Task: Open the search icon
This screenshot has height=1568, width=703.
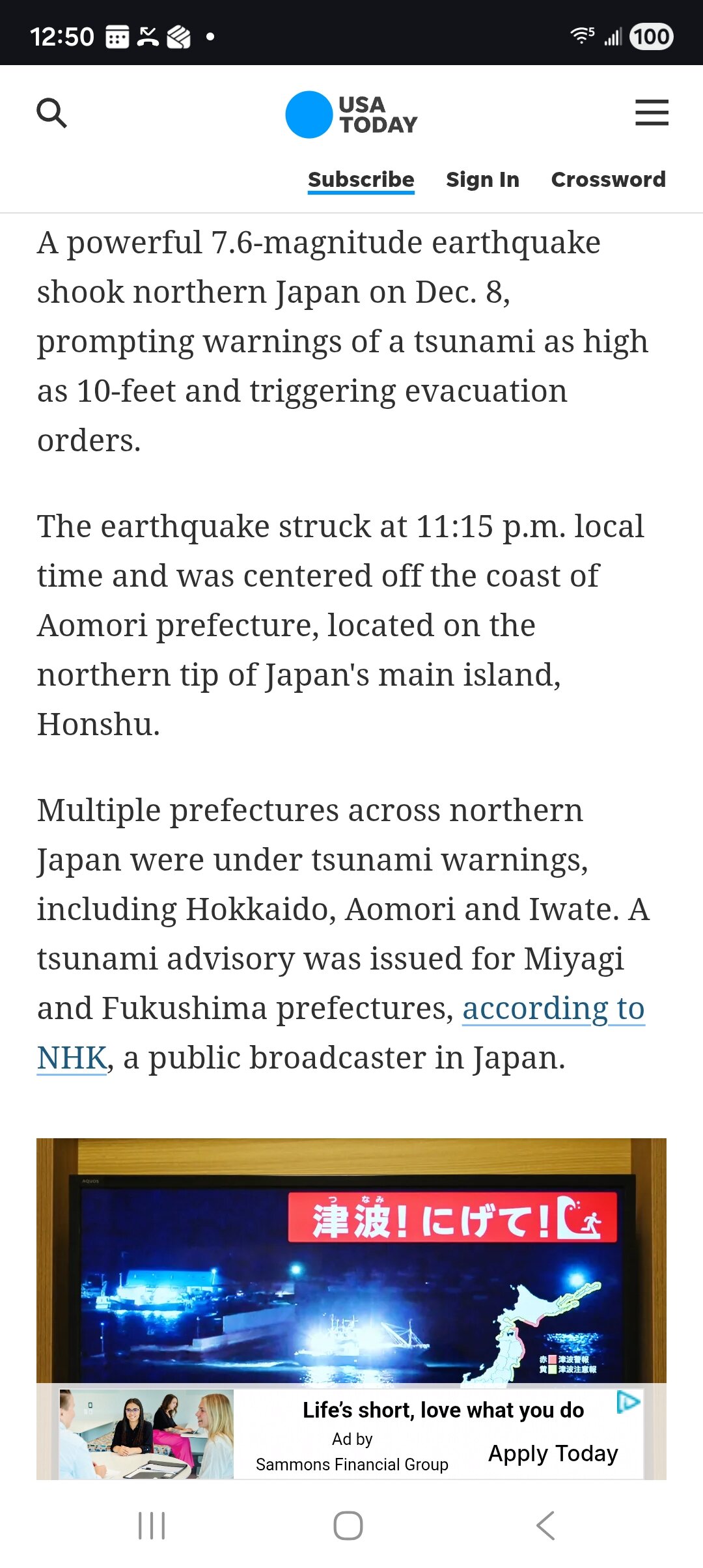Action: point(51,113)
